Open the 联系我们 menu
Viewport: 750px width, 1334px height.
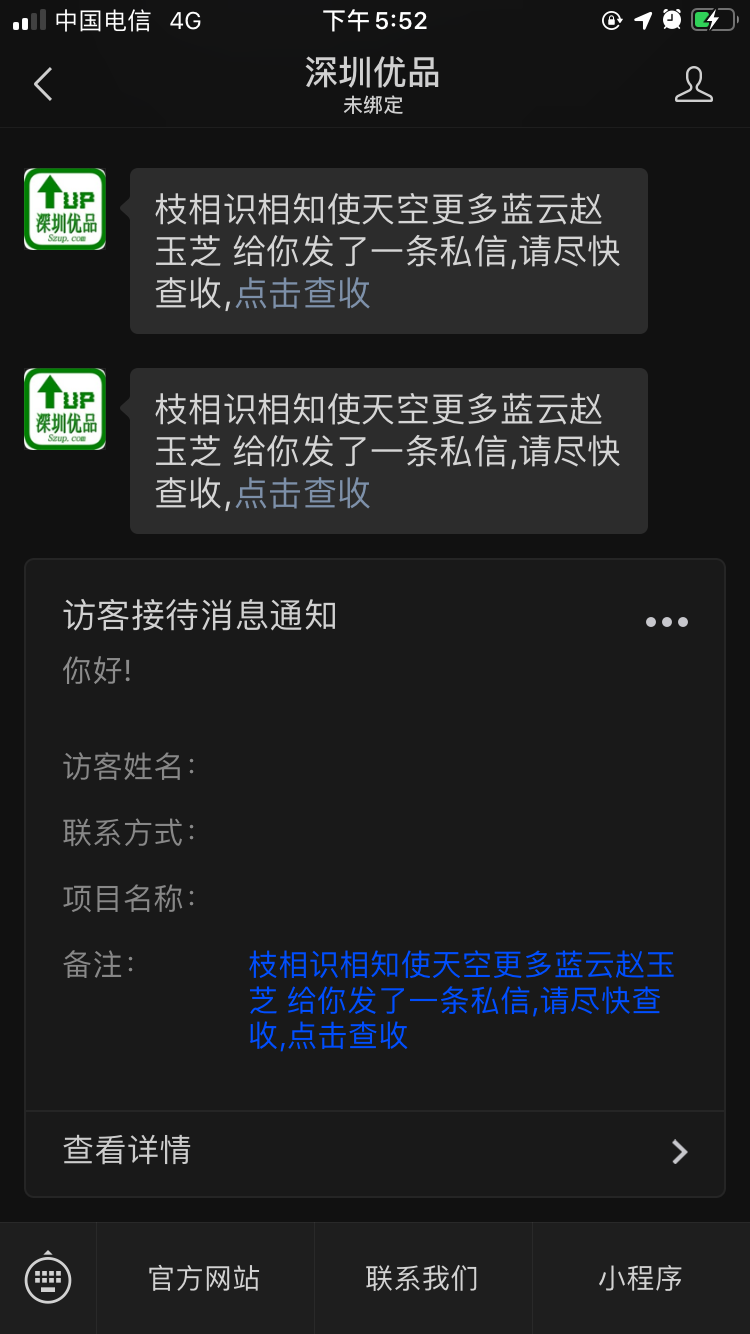[422, 1277]
